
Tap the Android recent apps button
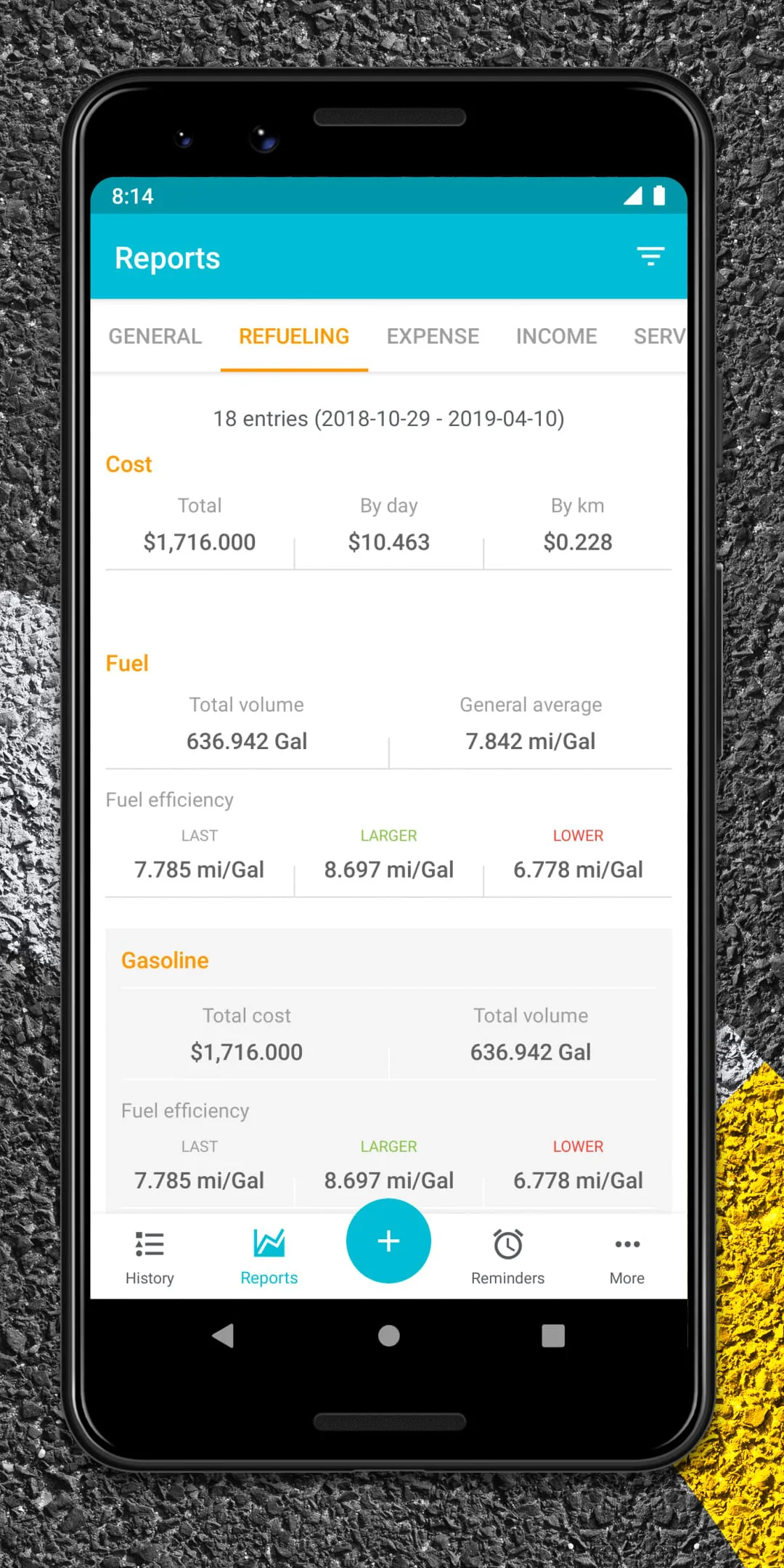pos(552,1336)
